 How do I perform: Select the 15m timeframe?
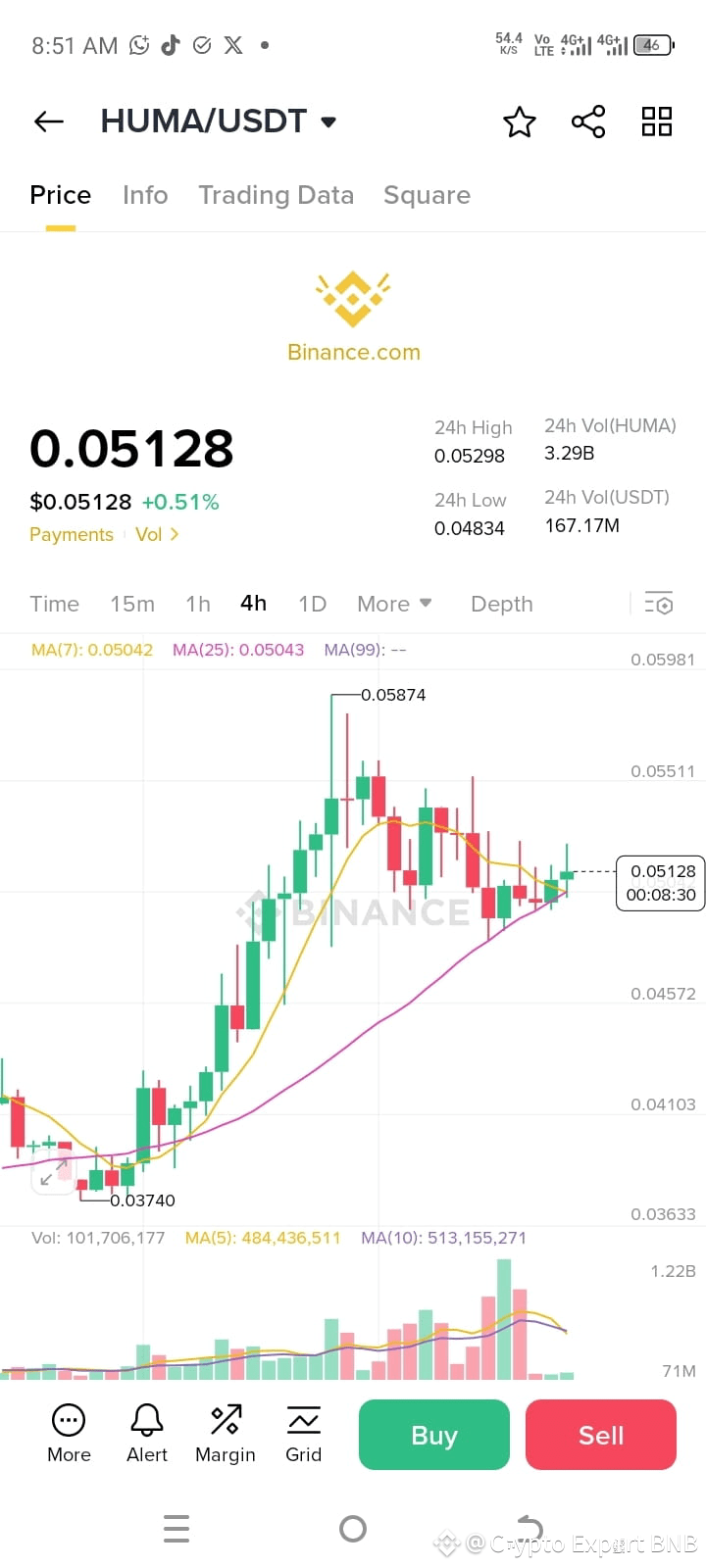pos(132,604)
